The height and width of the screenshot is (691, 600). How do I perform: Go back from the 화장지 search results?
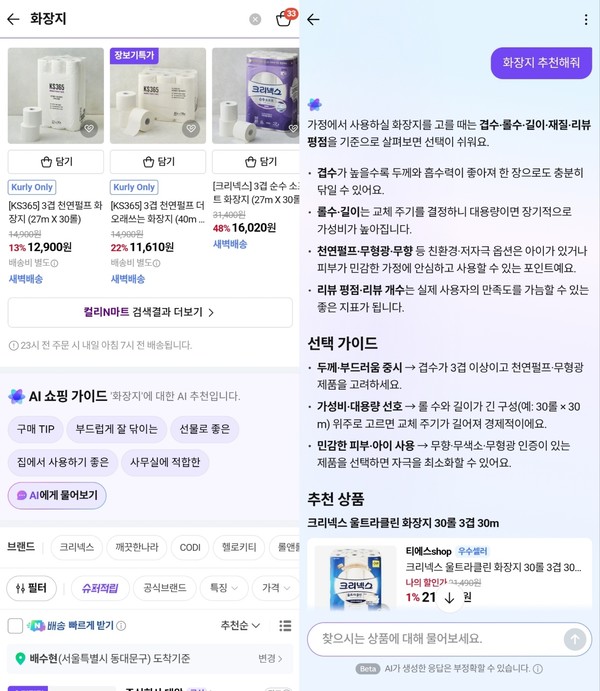pos(12,19)
